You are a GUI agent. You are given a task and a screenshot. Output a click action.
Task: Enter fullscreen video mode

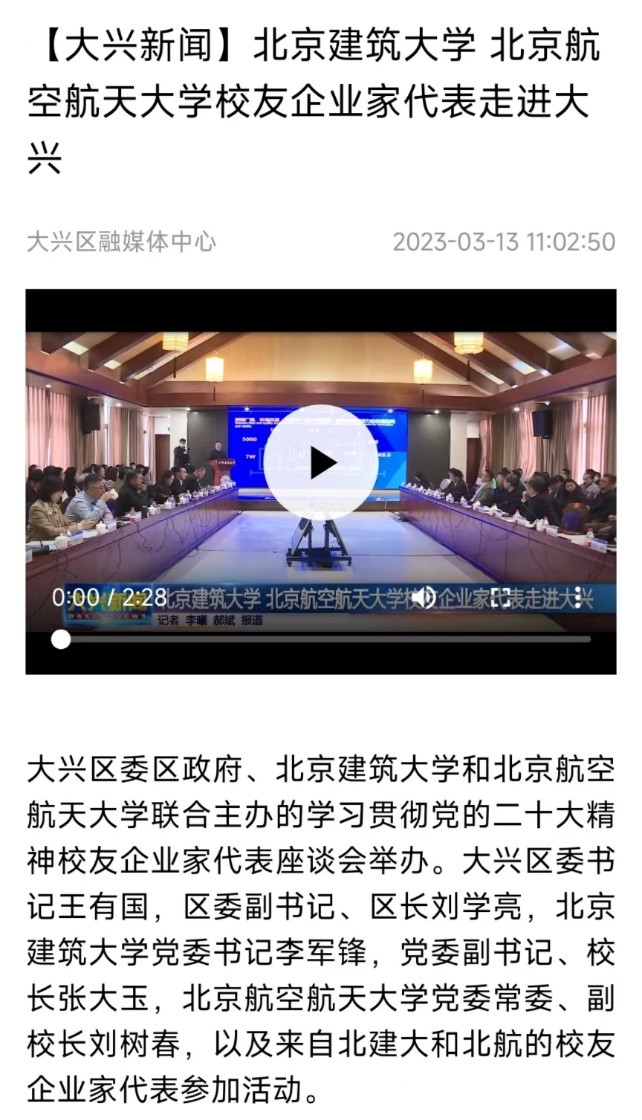coord(501,598)
